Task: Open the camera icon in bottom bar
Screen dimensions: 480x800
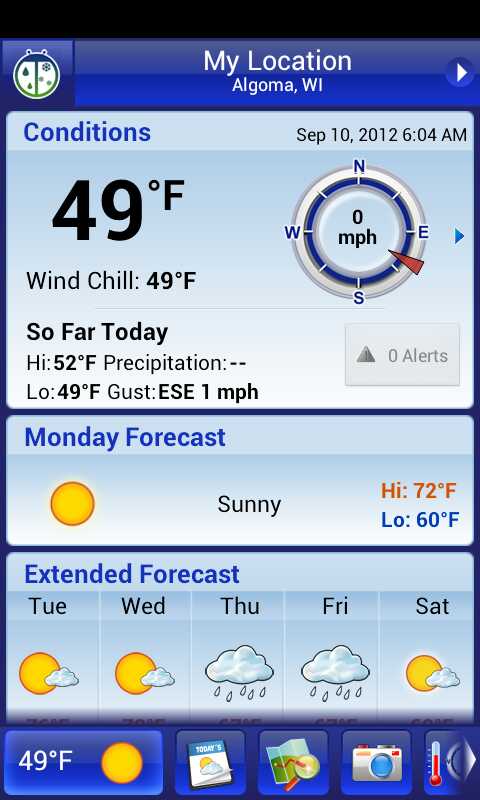Action: (376, 762)
